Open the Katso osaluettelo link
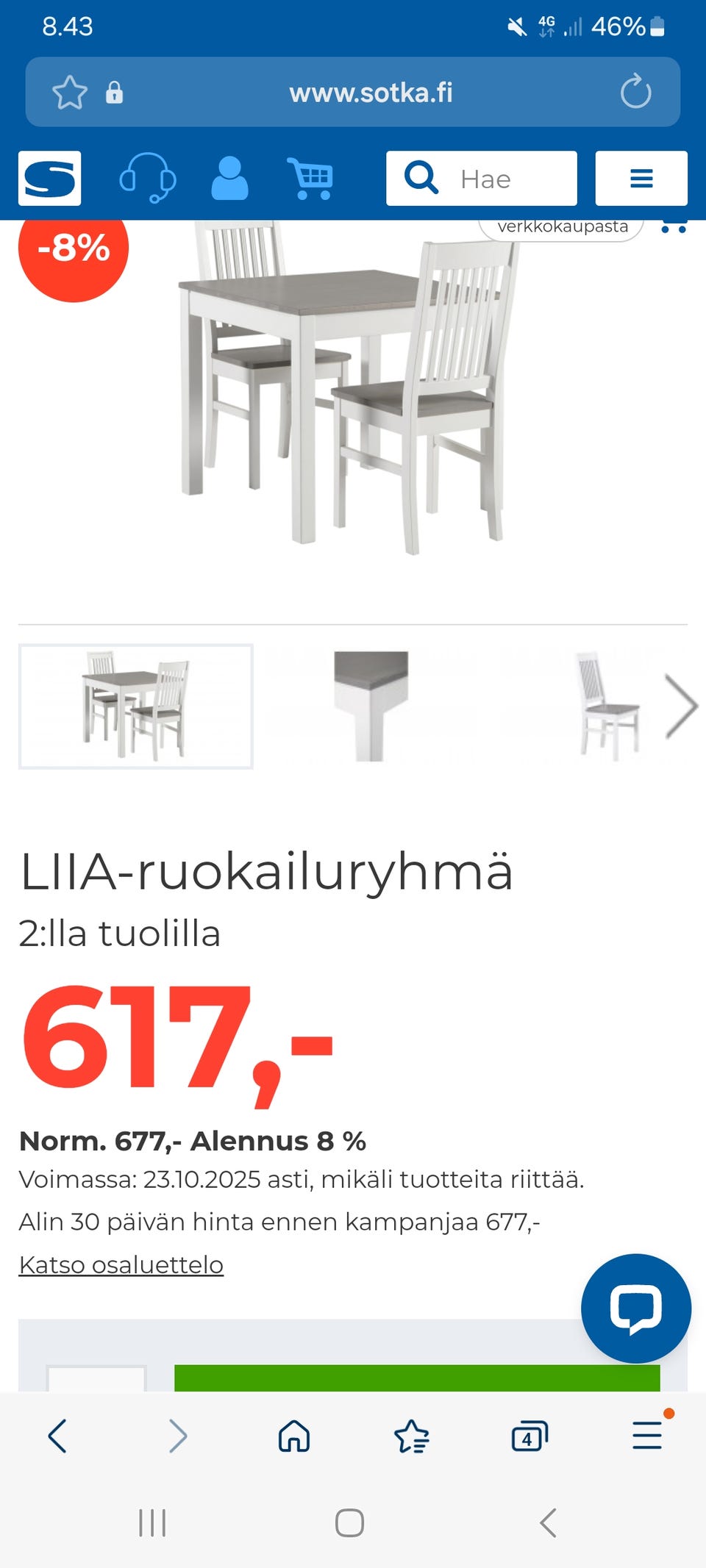Viewport: 706px width, 1568px height. pyautogui.click(x=121, y=1264)
